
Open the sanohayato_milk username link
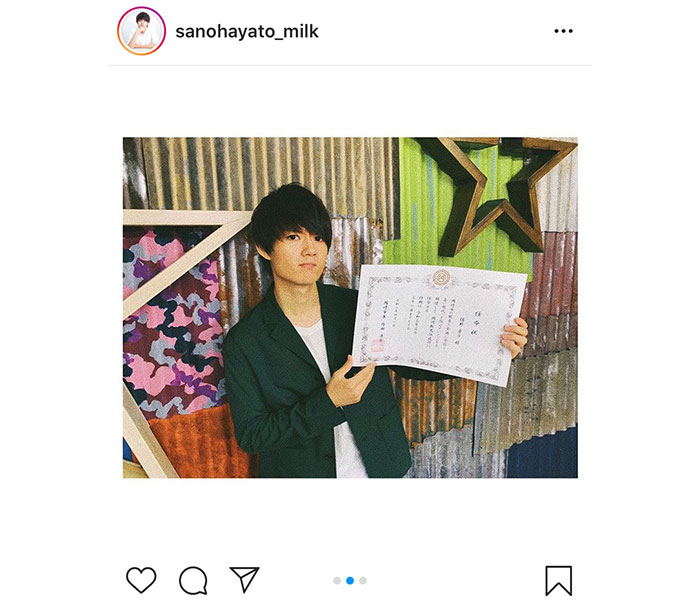click(246, 32)
